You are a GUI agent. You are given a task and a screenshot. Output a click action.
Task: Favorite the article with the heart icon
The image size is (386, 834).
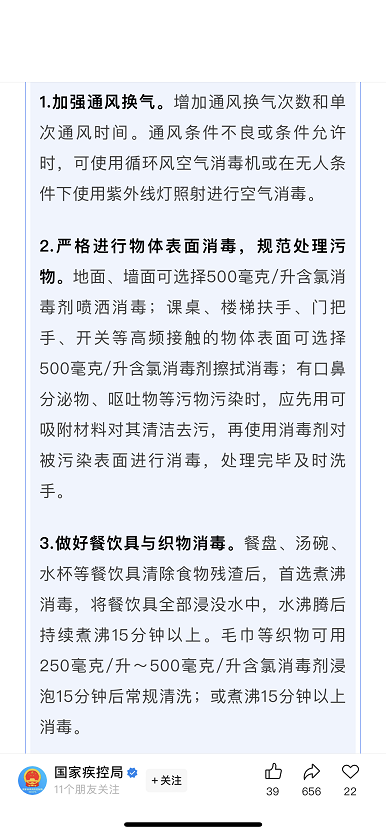tap(350, 772)
